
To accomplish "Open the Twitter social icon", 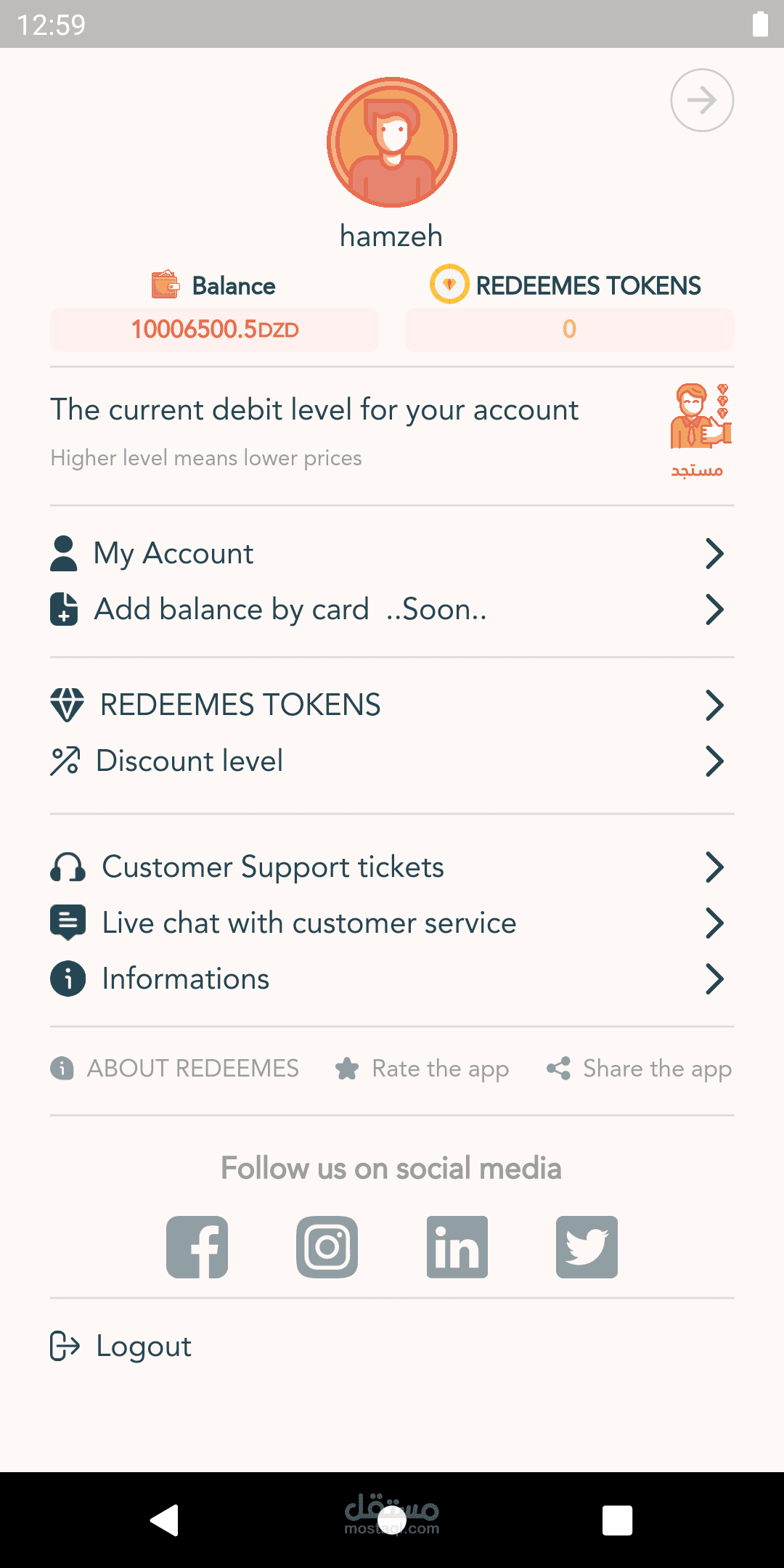I will (x=587, y=1247).
